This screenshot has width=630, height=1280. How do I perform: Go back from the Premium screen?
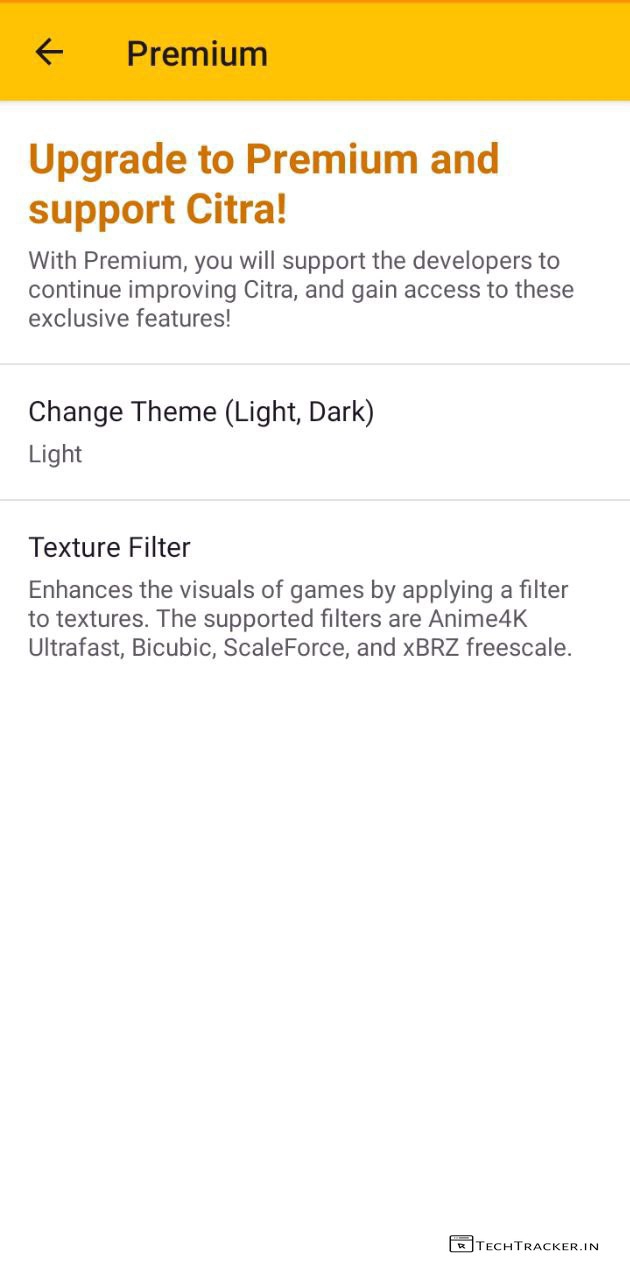tap(49, 52)
